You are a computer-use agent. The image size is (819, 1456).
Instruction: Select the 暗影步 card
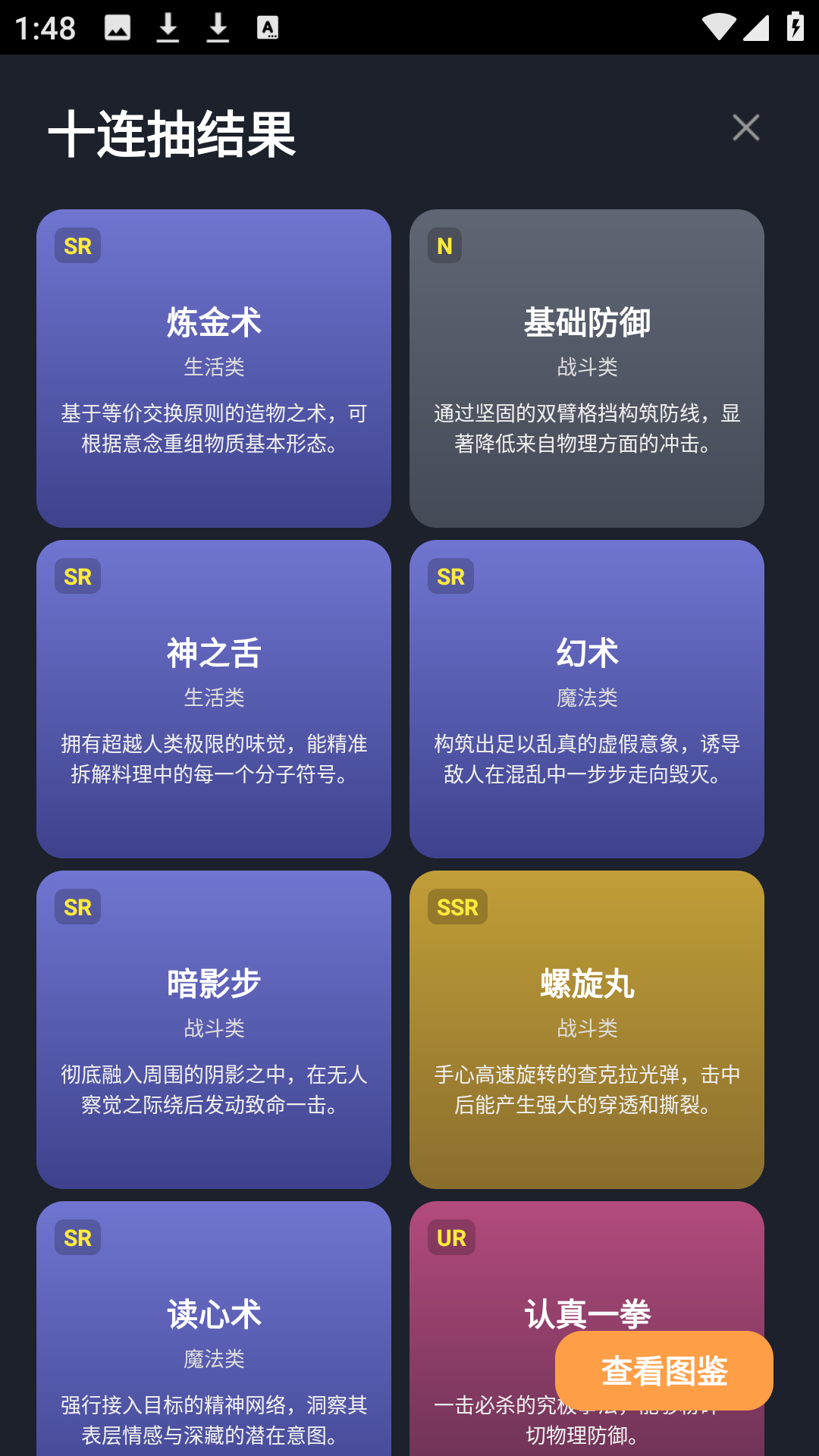tap(214, 1030)
